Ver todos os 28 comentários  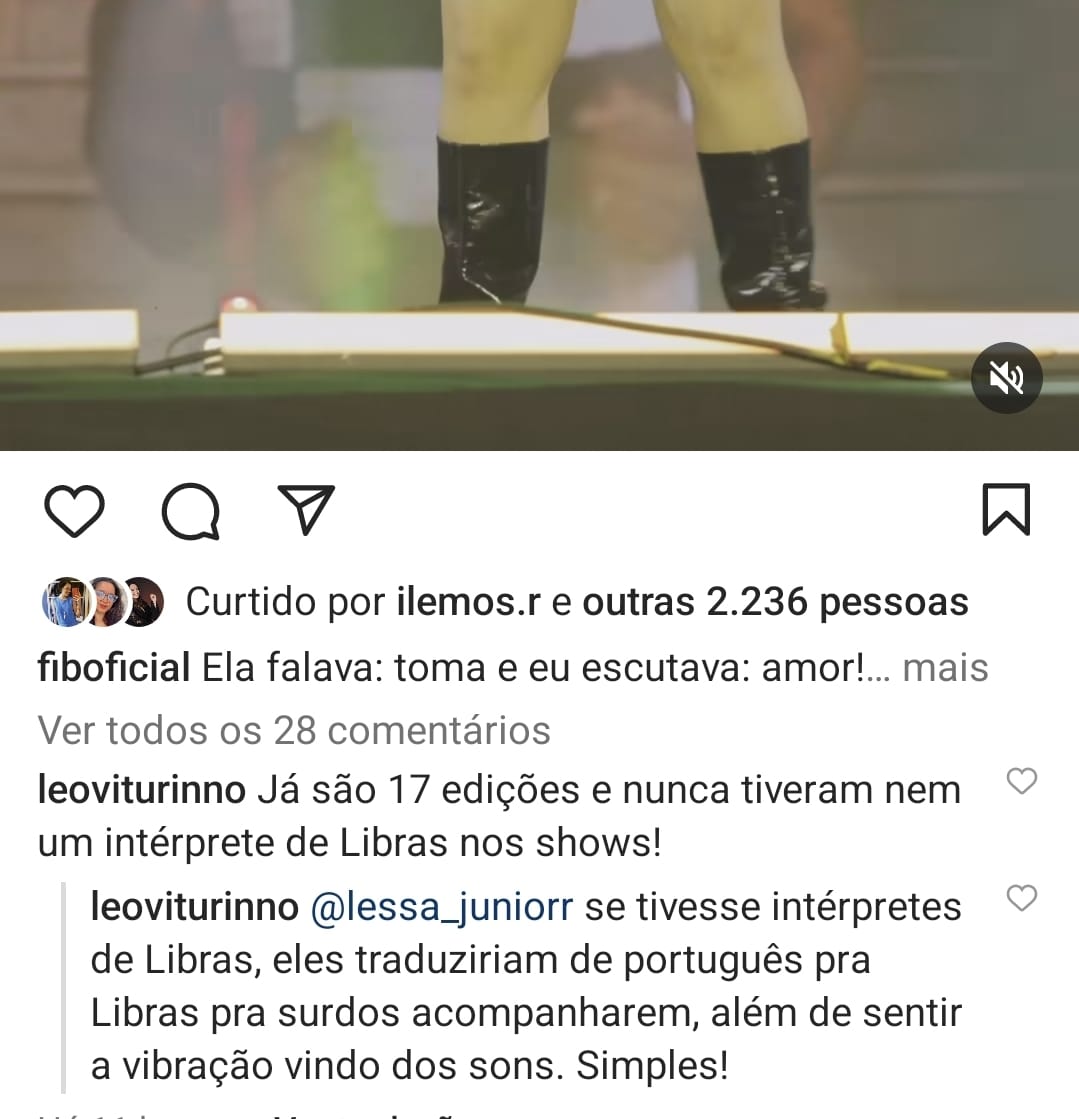point(294,730)
